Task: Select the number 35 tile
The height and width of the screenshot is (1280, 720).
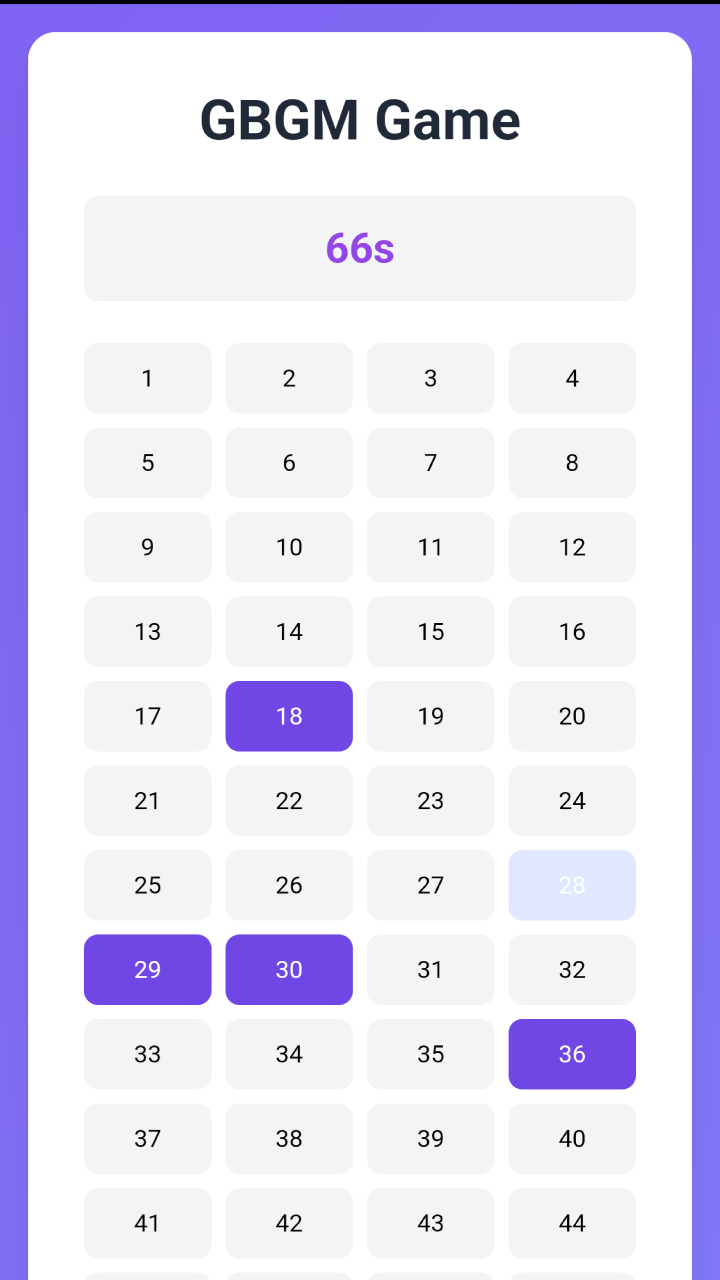Action: point(430,1054)
